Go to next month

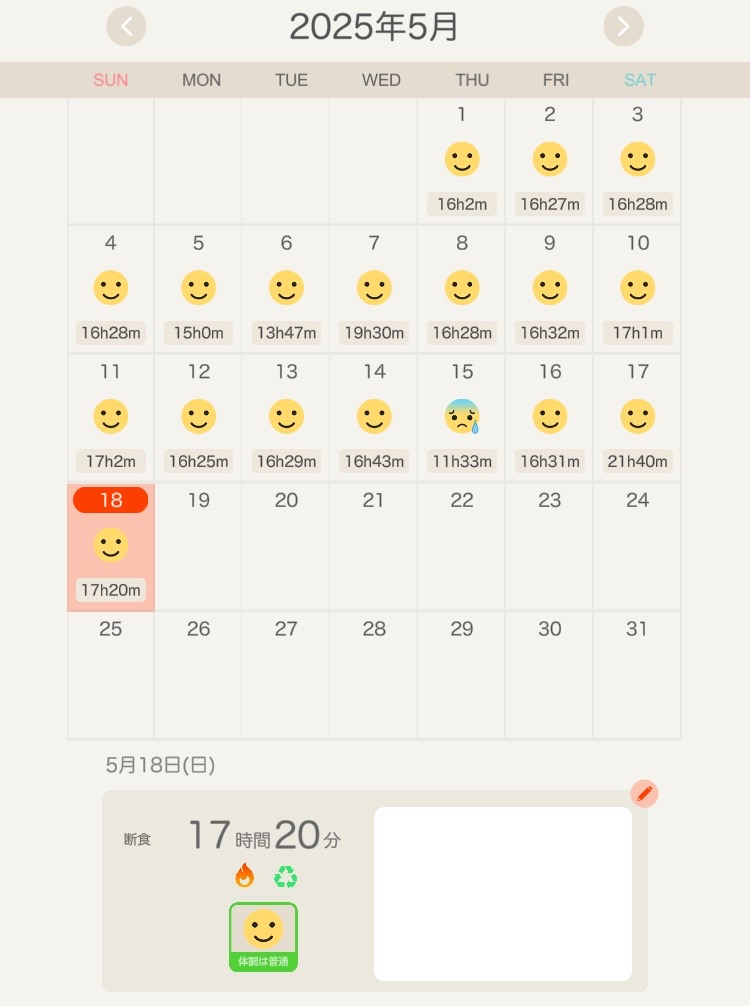point(623,27)
